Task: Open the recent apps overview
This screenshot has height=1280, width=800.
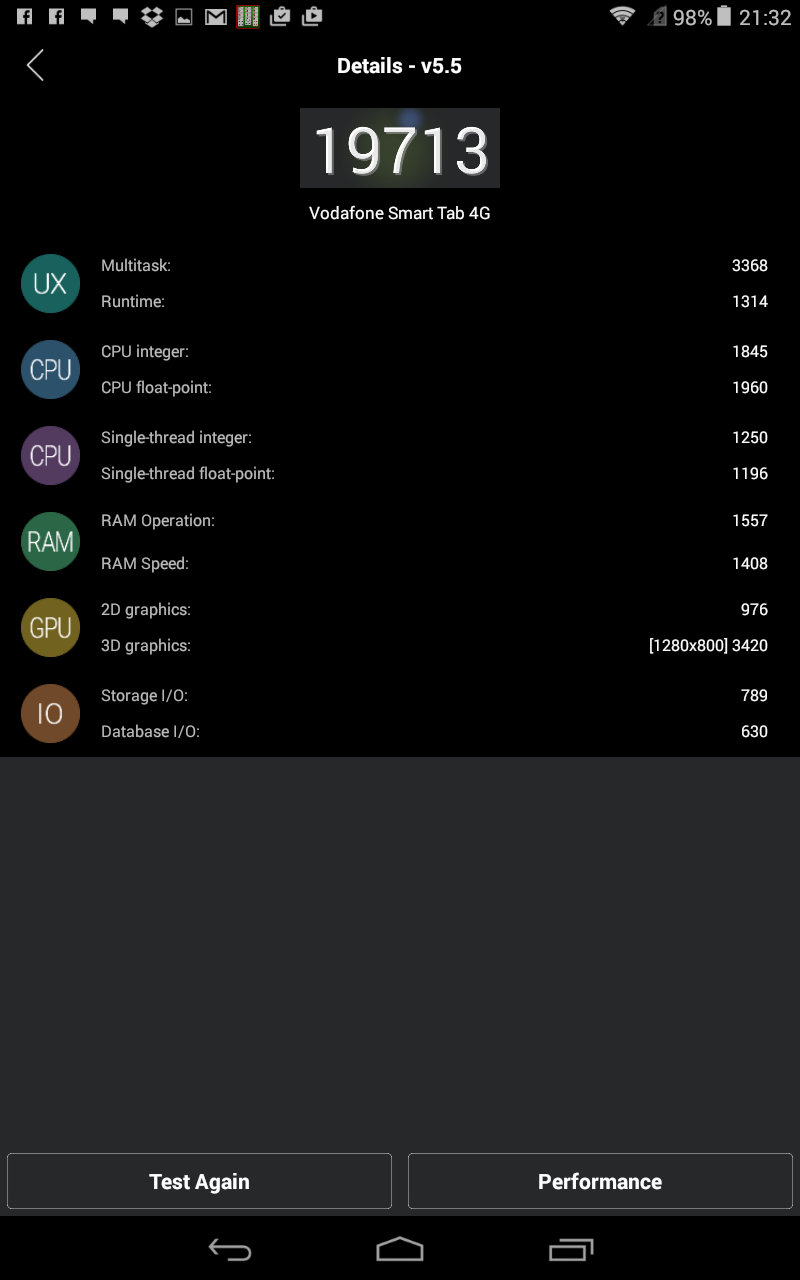Action: 571,1249
